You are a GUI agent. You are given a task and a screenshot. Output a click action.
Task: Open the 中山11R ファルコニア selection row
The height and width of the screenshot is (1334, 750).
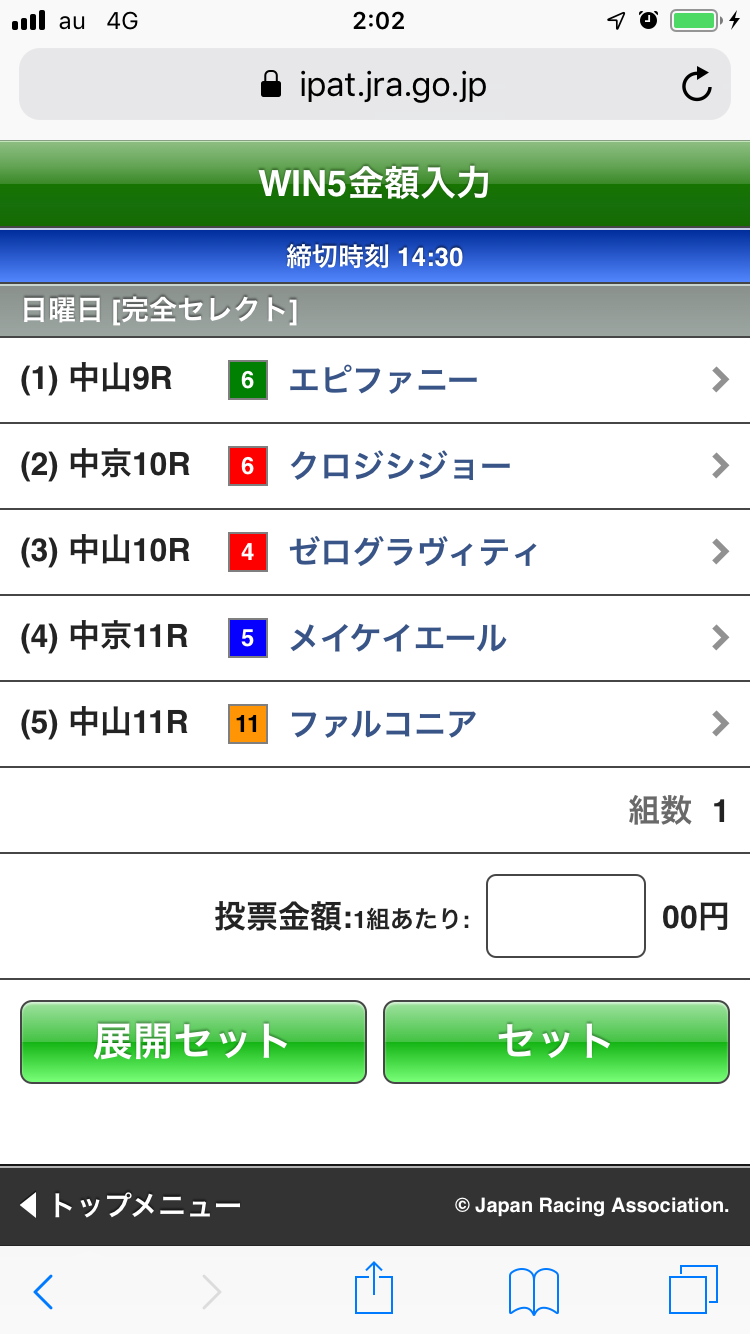[x=375, y=724]
